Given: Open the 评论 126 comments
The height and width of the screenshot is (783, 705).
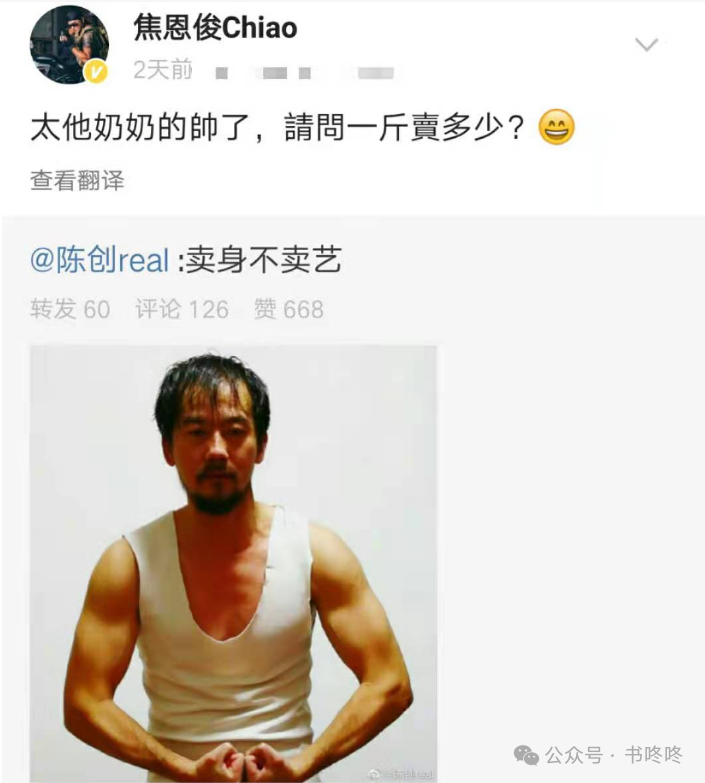Looking at the screenshot, I should pos(182,309).
